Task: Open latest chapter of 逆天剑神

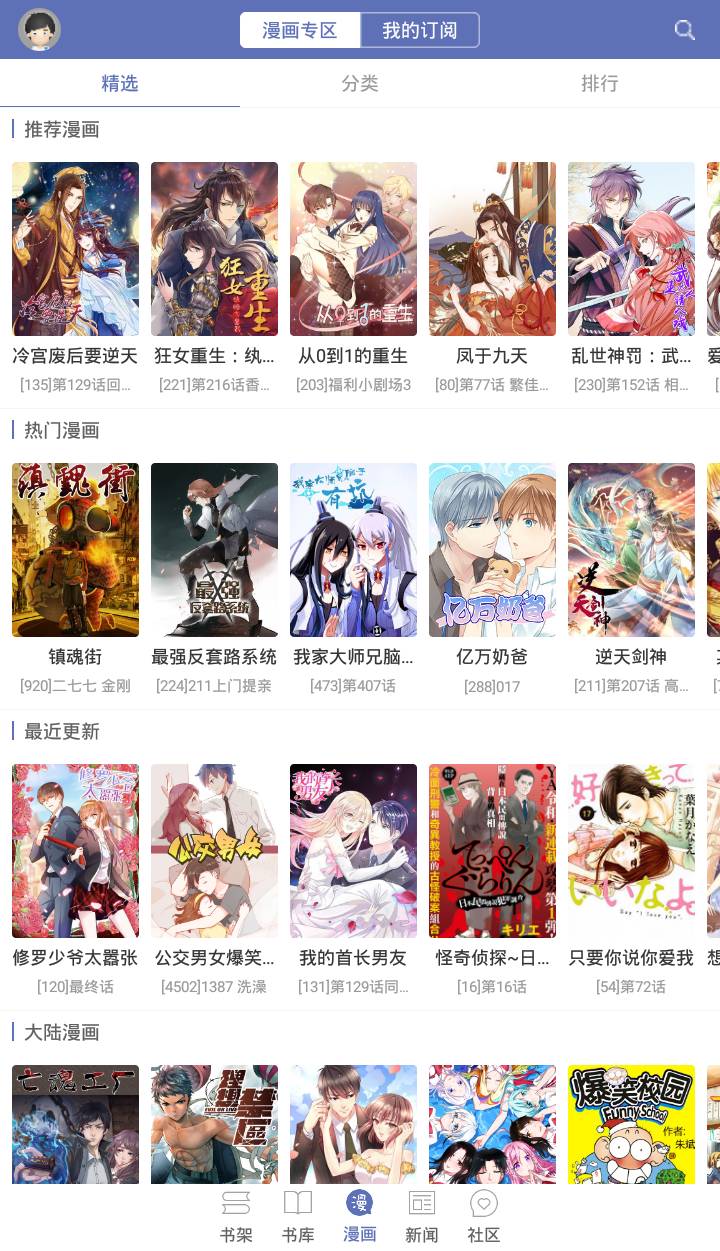Action: click(x=631, y=686)
